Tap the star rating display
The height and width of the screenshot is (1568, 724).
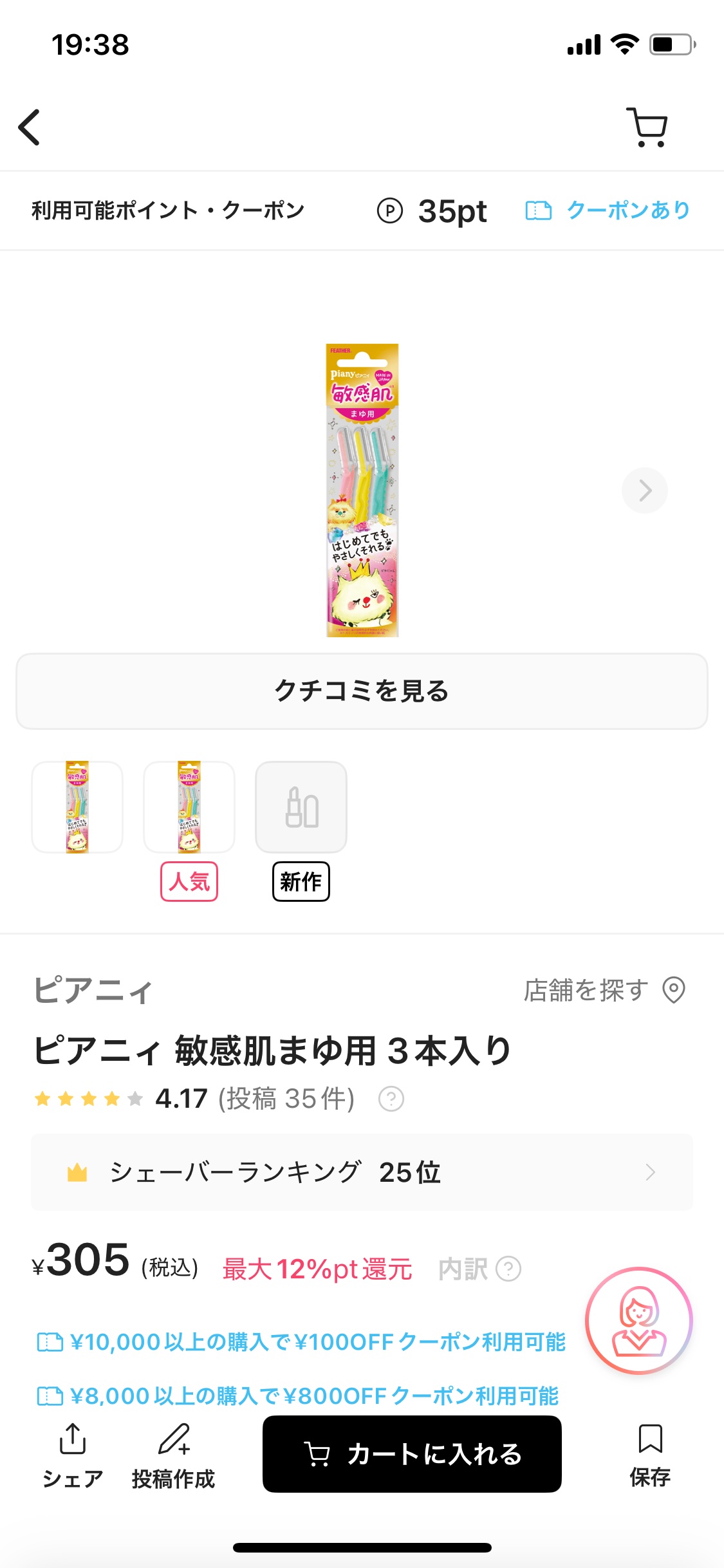click(x=88, y=1099)
